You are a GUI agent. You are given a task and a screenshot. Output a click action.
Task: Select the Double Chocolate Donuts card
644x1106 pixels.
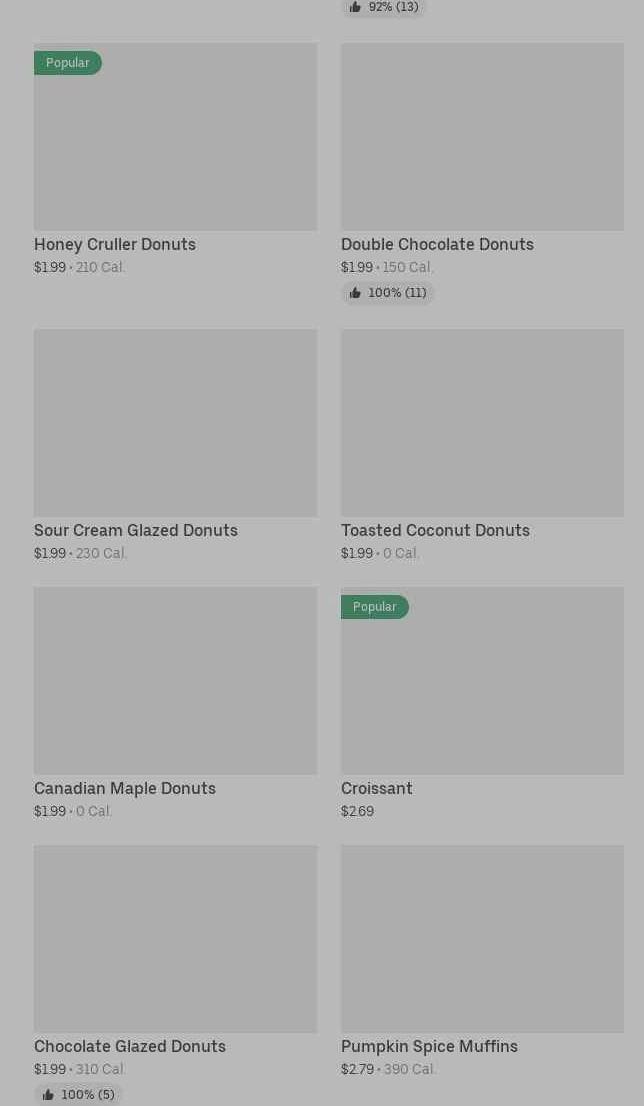[x=482, y=173]
